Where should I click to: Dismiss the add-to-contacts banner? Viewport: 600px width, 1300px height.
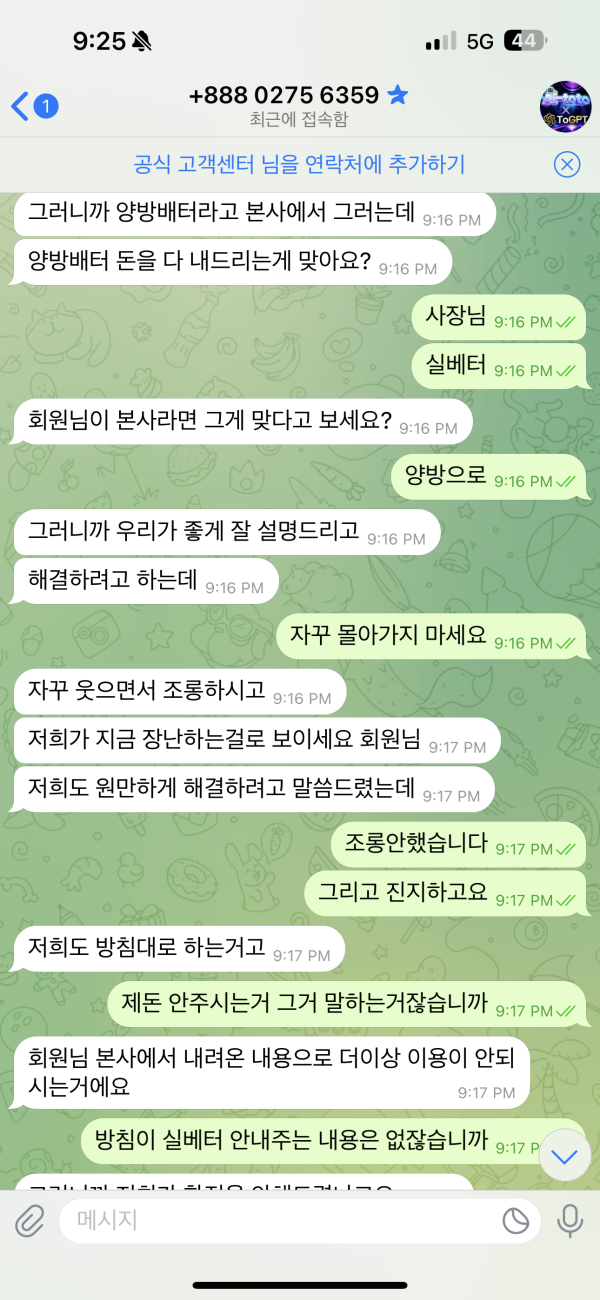567,164
